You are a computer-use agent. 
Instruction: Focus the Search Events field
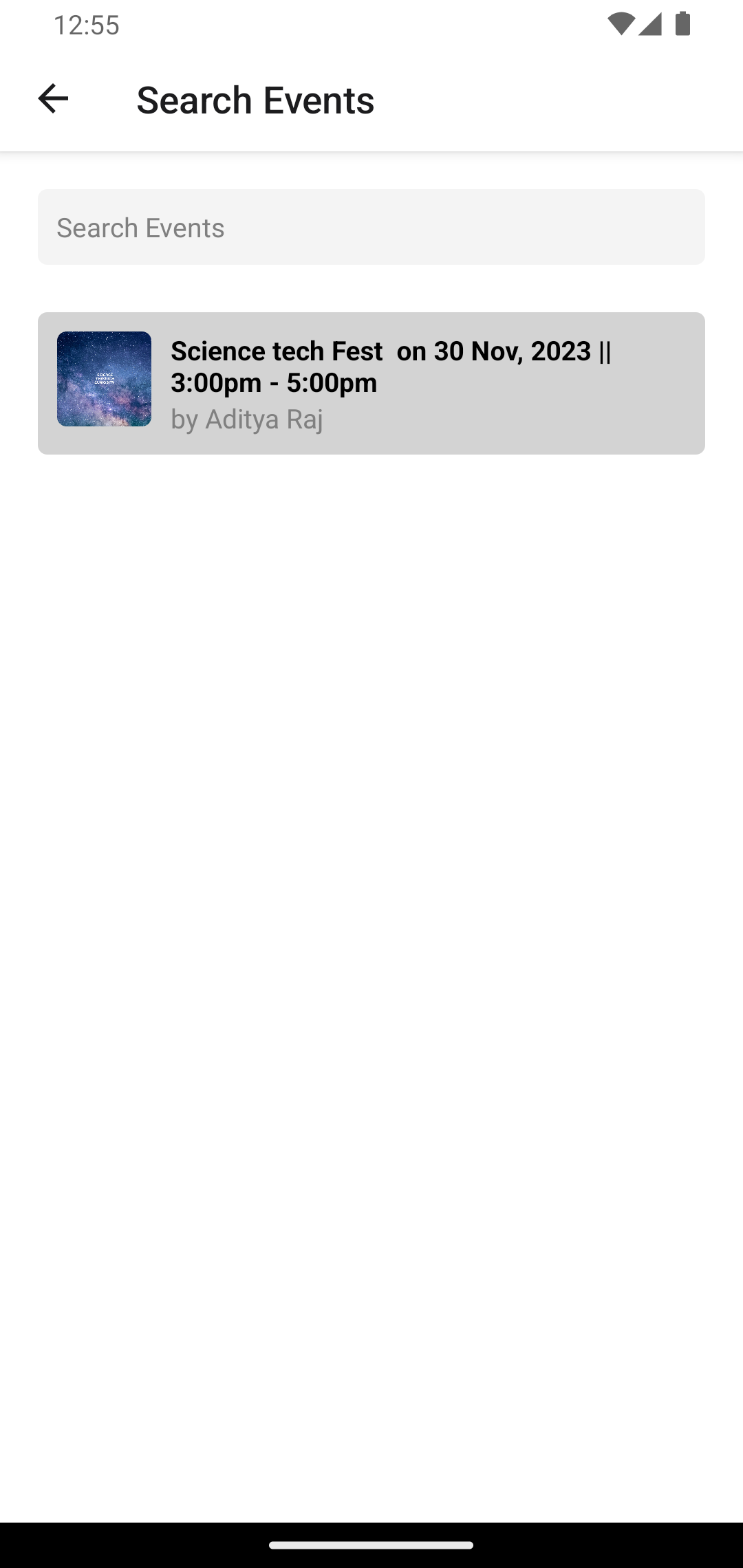371,227
